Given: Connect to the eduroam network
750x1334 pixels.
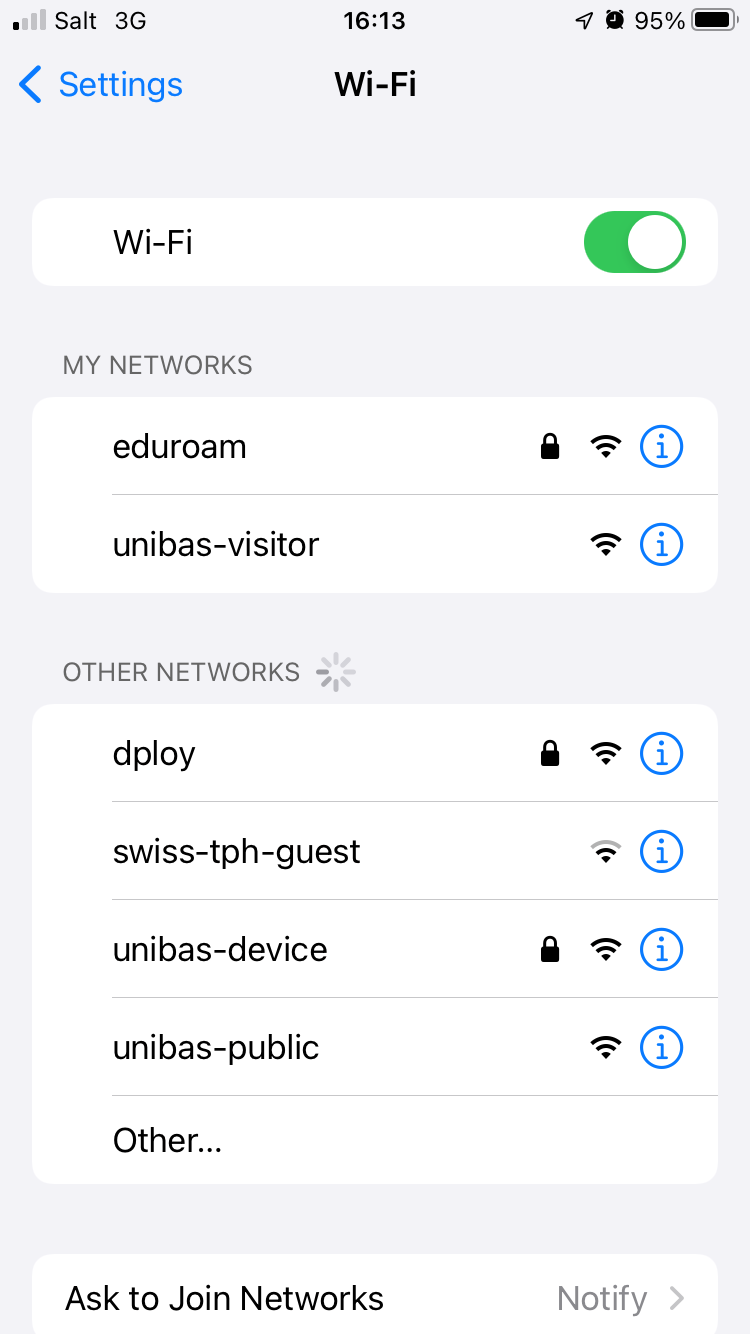Looking at the screenshot, I should click(x=180, y=447).
